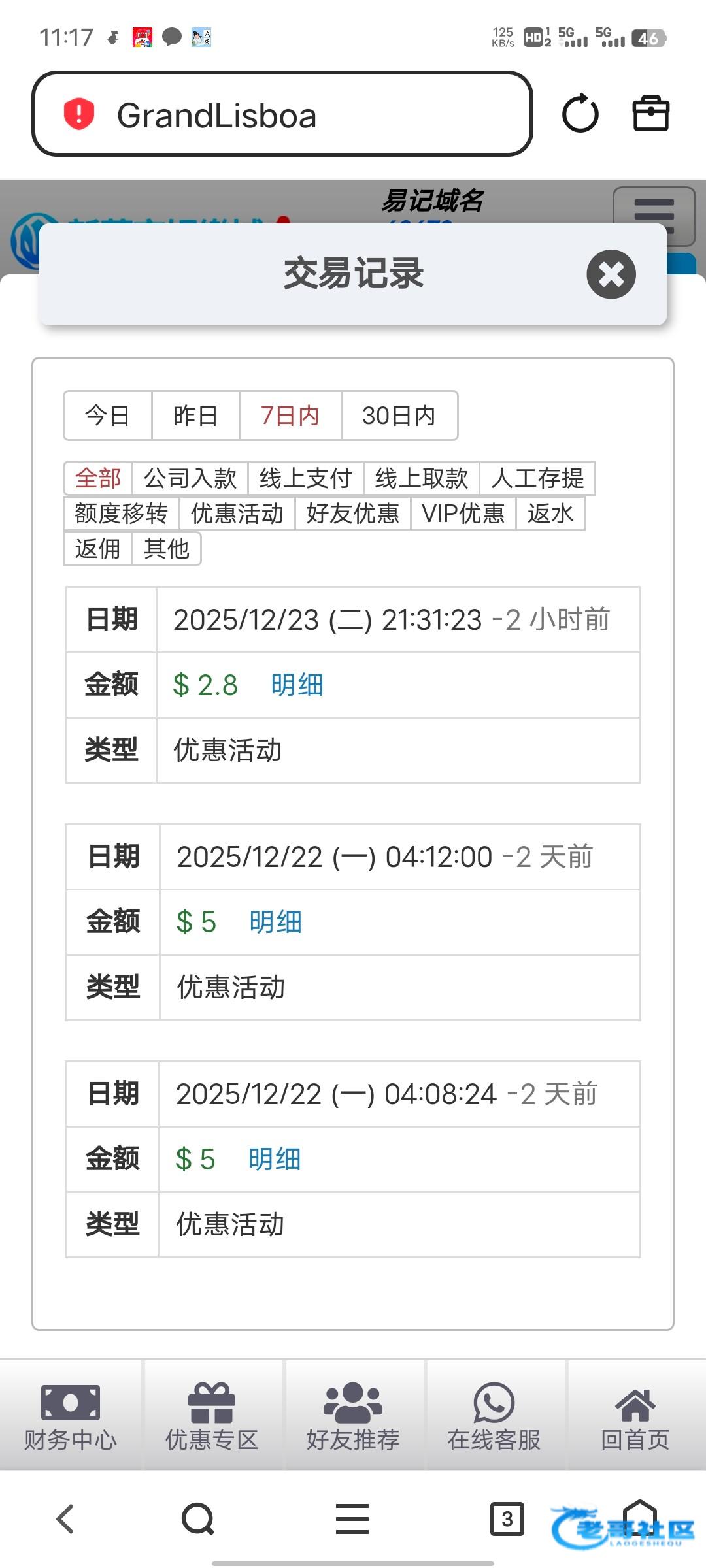
Task: Reload the page with the refresh icon
Action: tap(580, 114)
